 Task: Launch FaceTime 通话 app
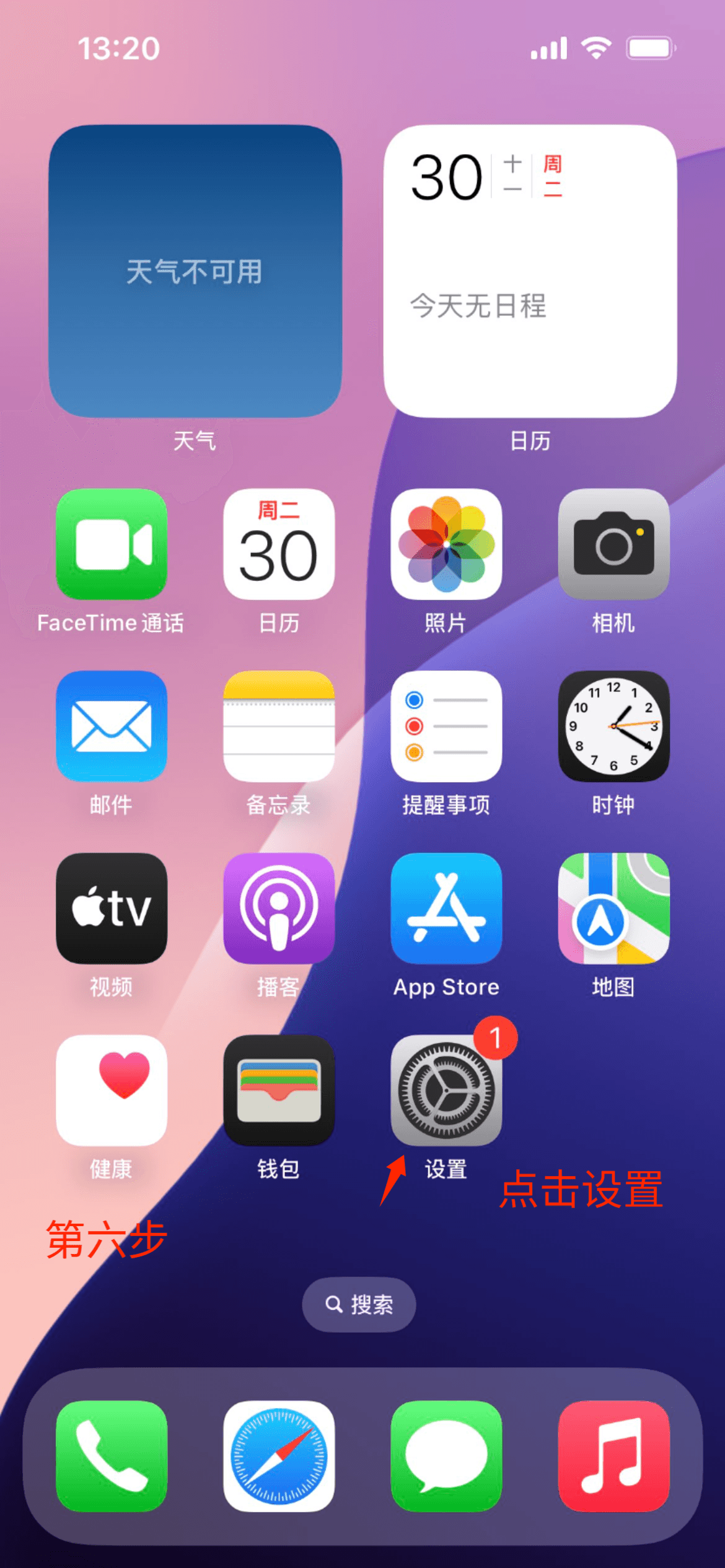pyautogui.click(x=112, y=544)
